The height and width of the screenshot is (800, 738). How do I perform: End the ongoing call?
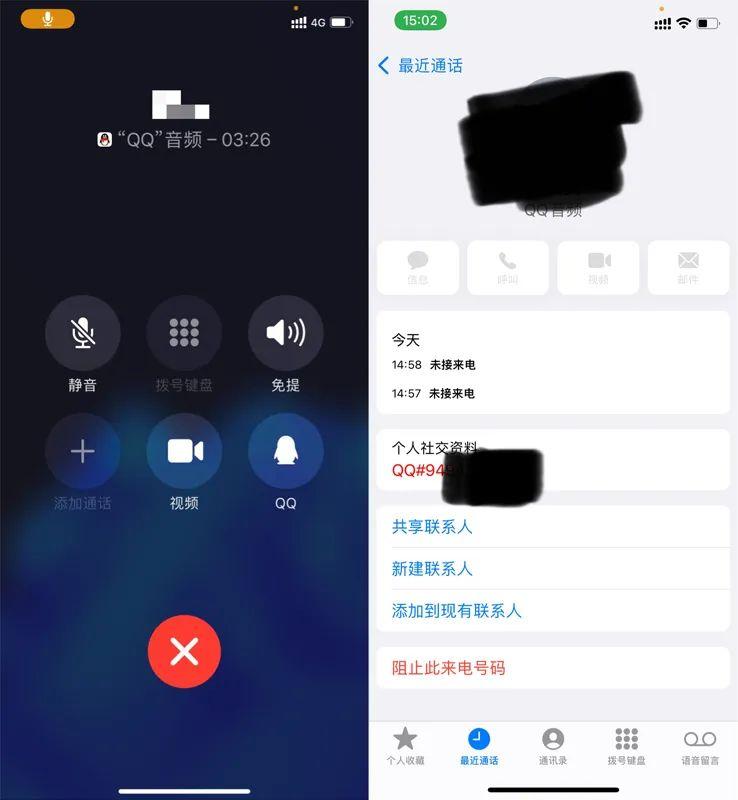click(184, 652)
